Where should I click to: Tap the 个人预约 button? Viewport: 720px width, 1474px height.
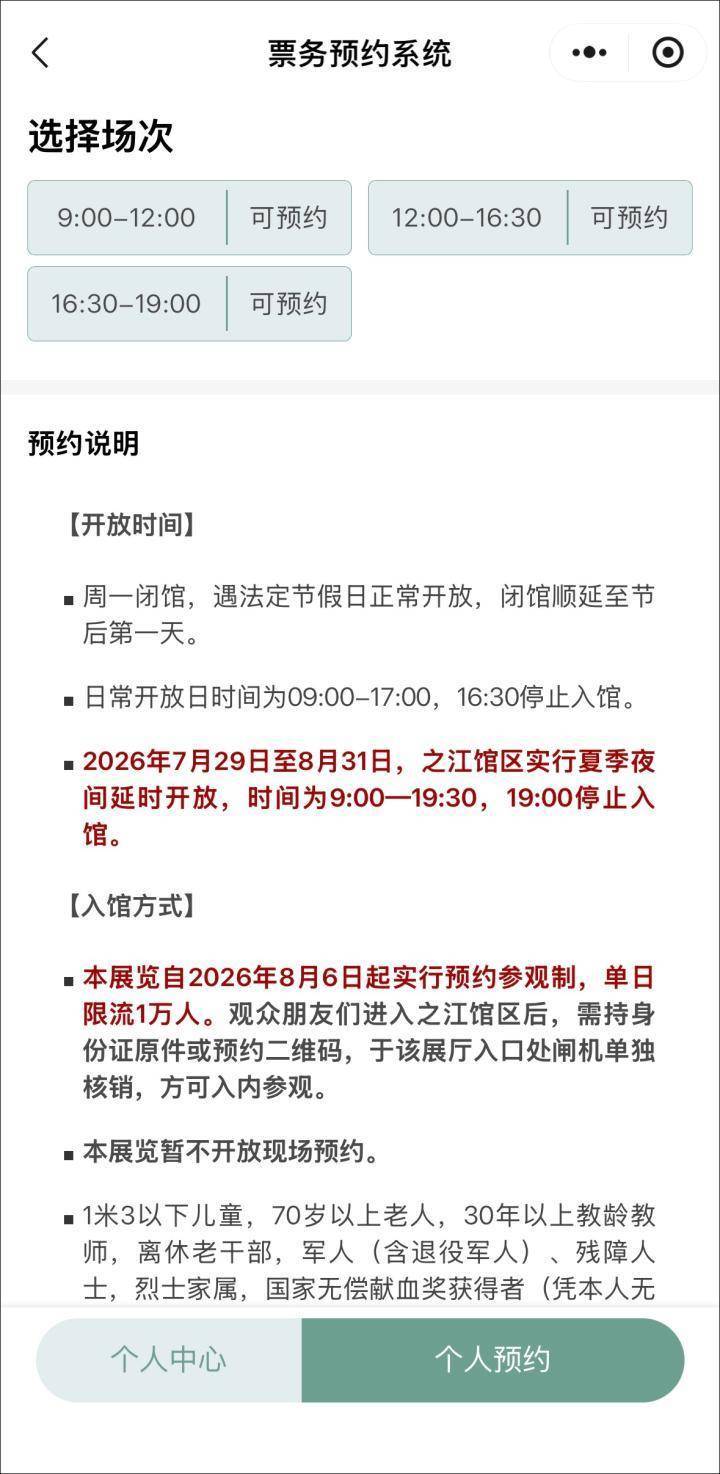click(493, 1360)
